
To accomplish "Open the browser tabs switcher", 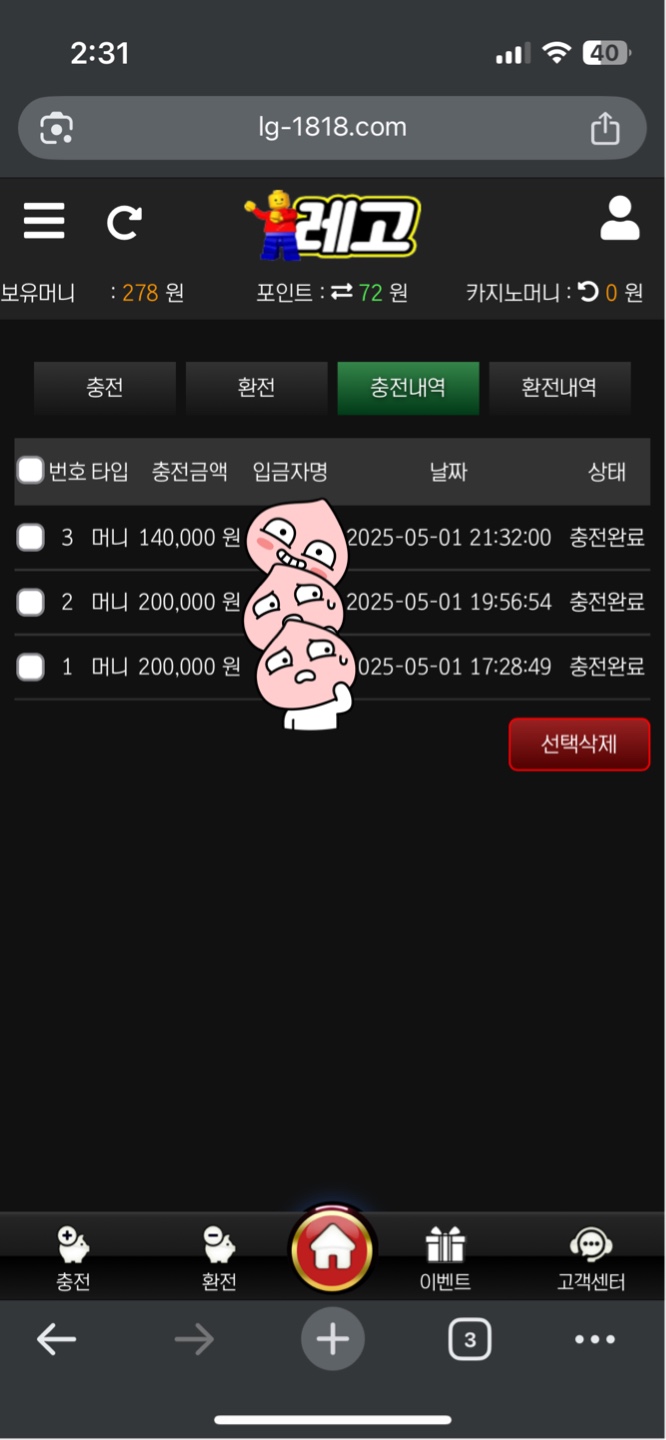I will (x=469, y=1340).
